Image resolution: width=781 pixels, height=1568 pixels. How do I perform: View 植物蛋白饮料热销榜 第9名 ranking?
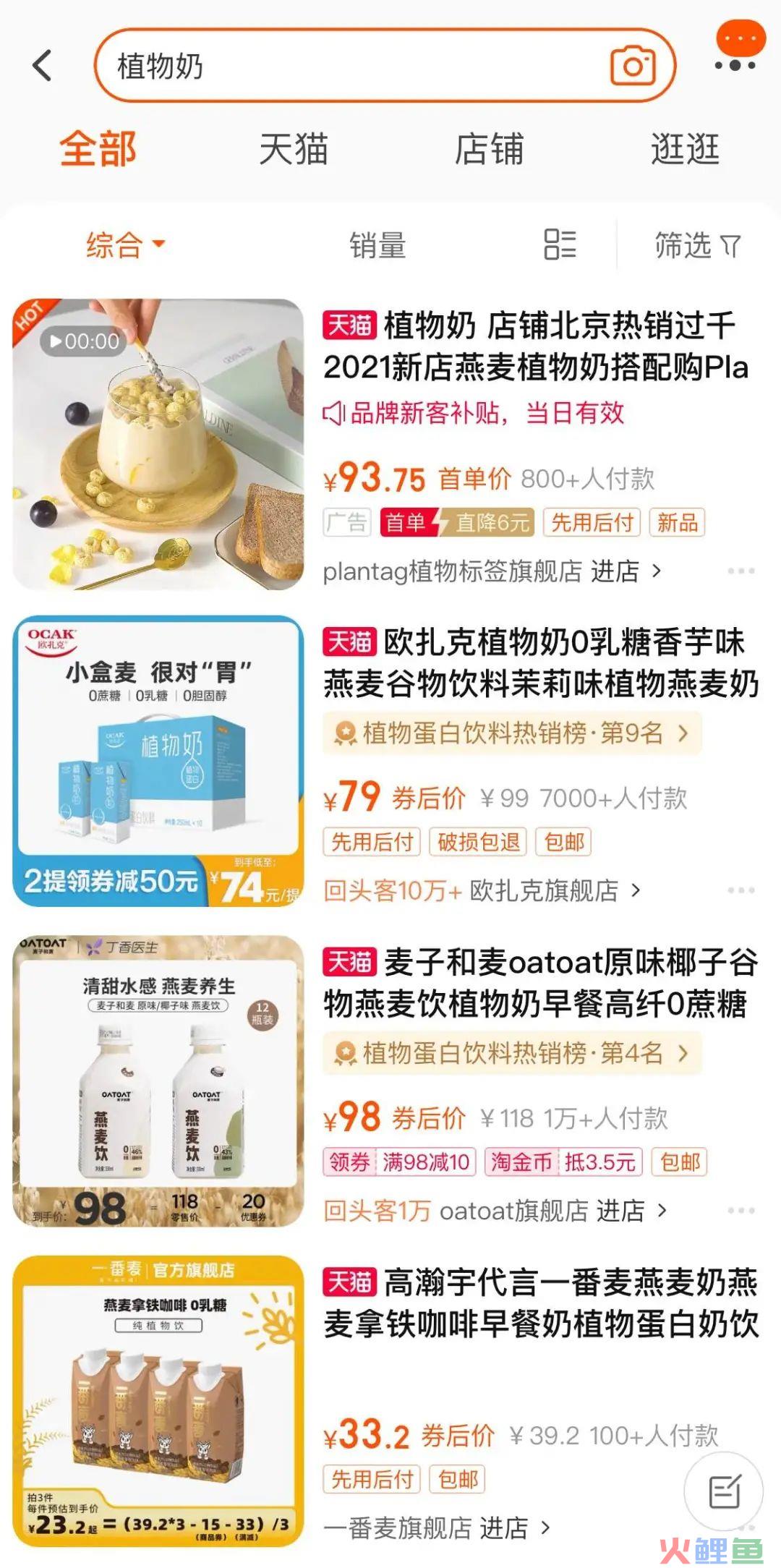[512, 733]
